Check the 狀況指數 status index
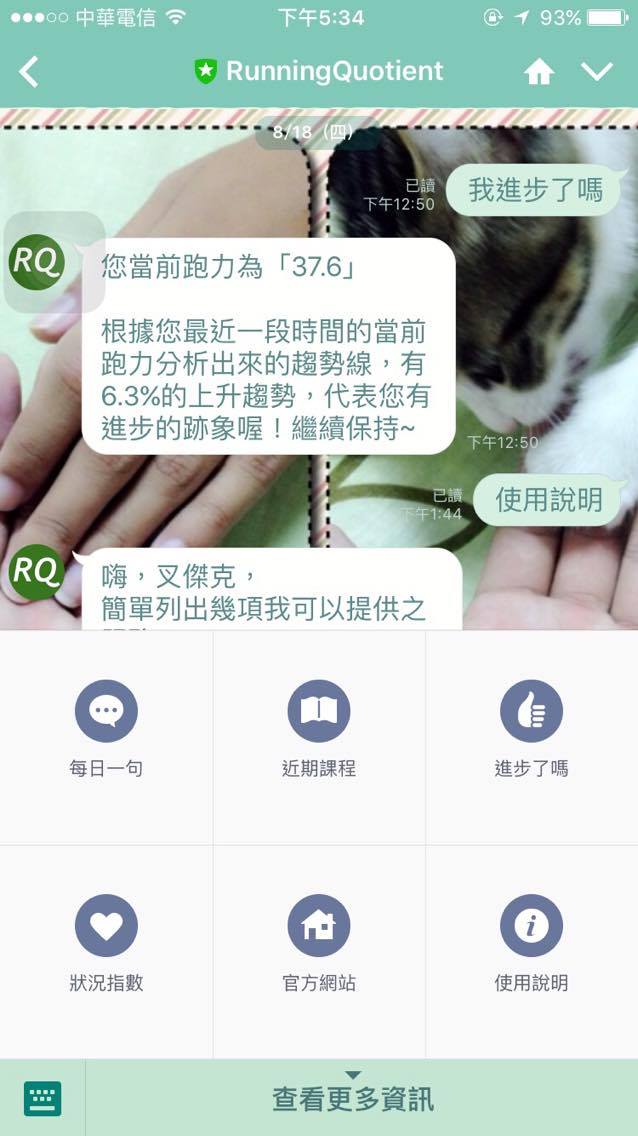The width and height of the screenshot is (638, 1136). (106, 945)
